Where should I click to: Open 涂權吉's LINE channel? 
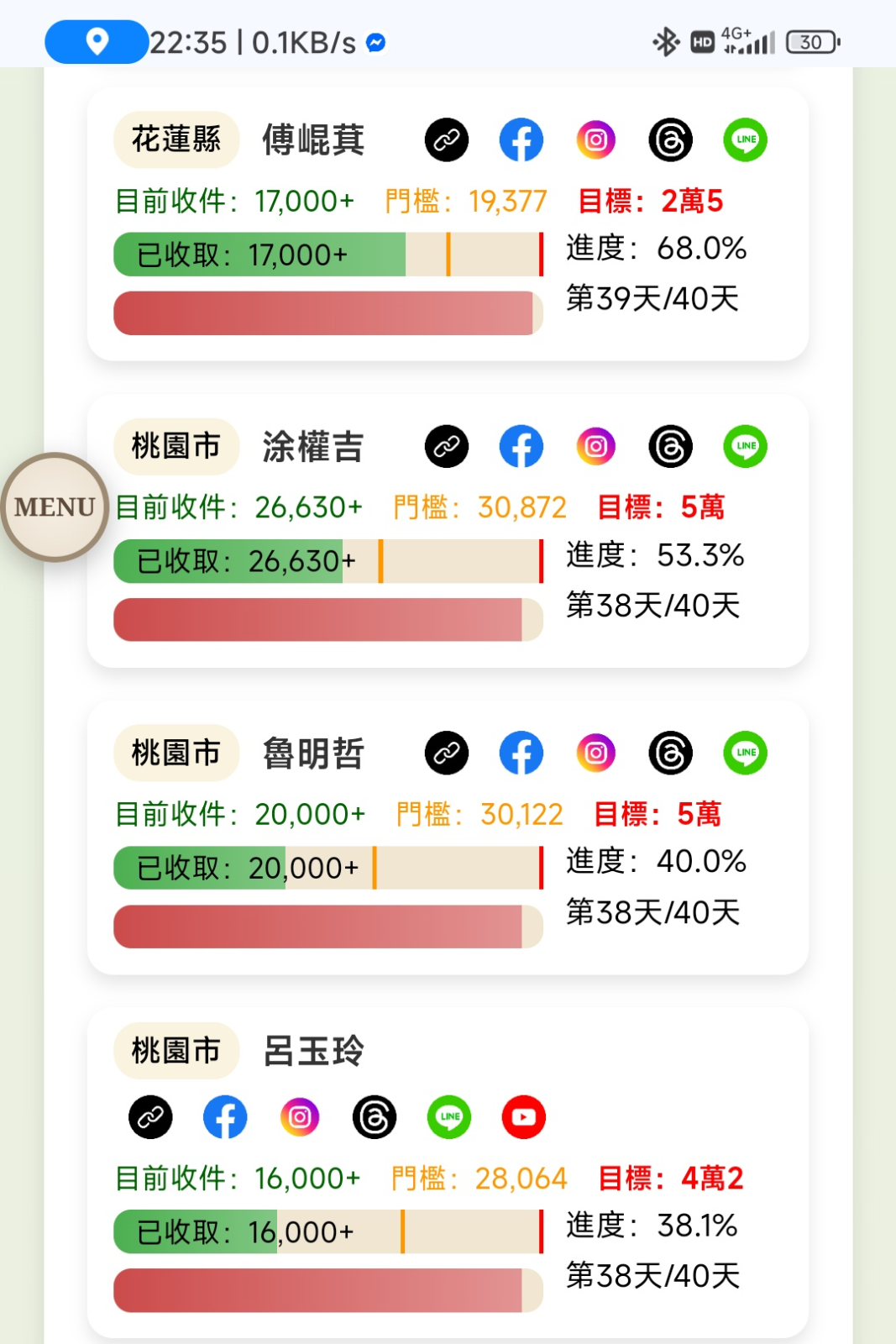coord(743,446)
